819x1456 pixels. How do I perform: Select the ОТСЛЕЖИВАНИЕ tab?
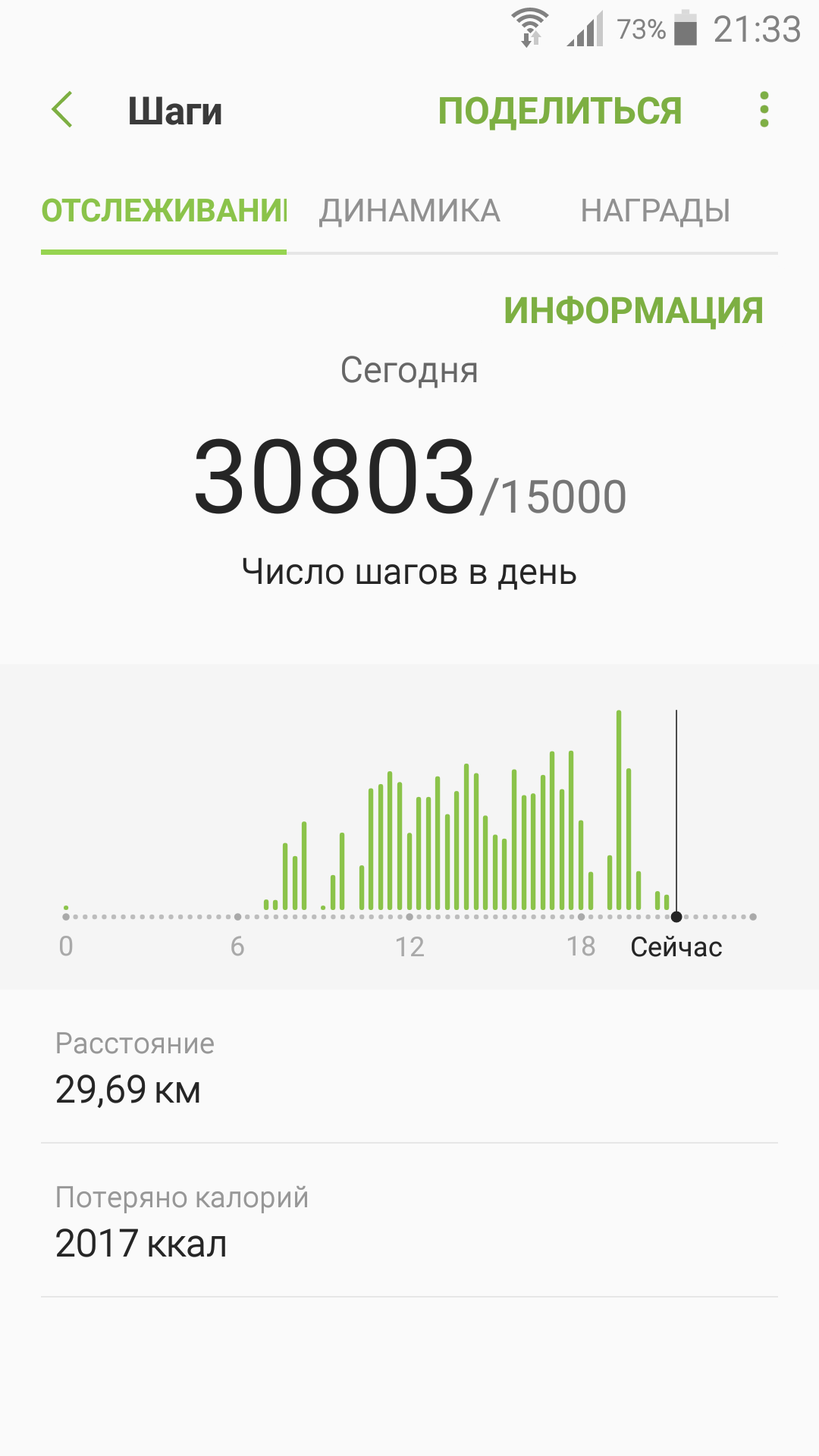[x=164, y=211]
